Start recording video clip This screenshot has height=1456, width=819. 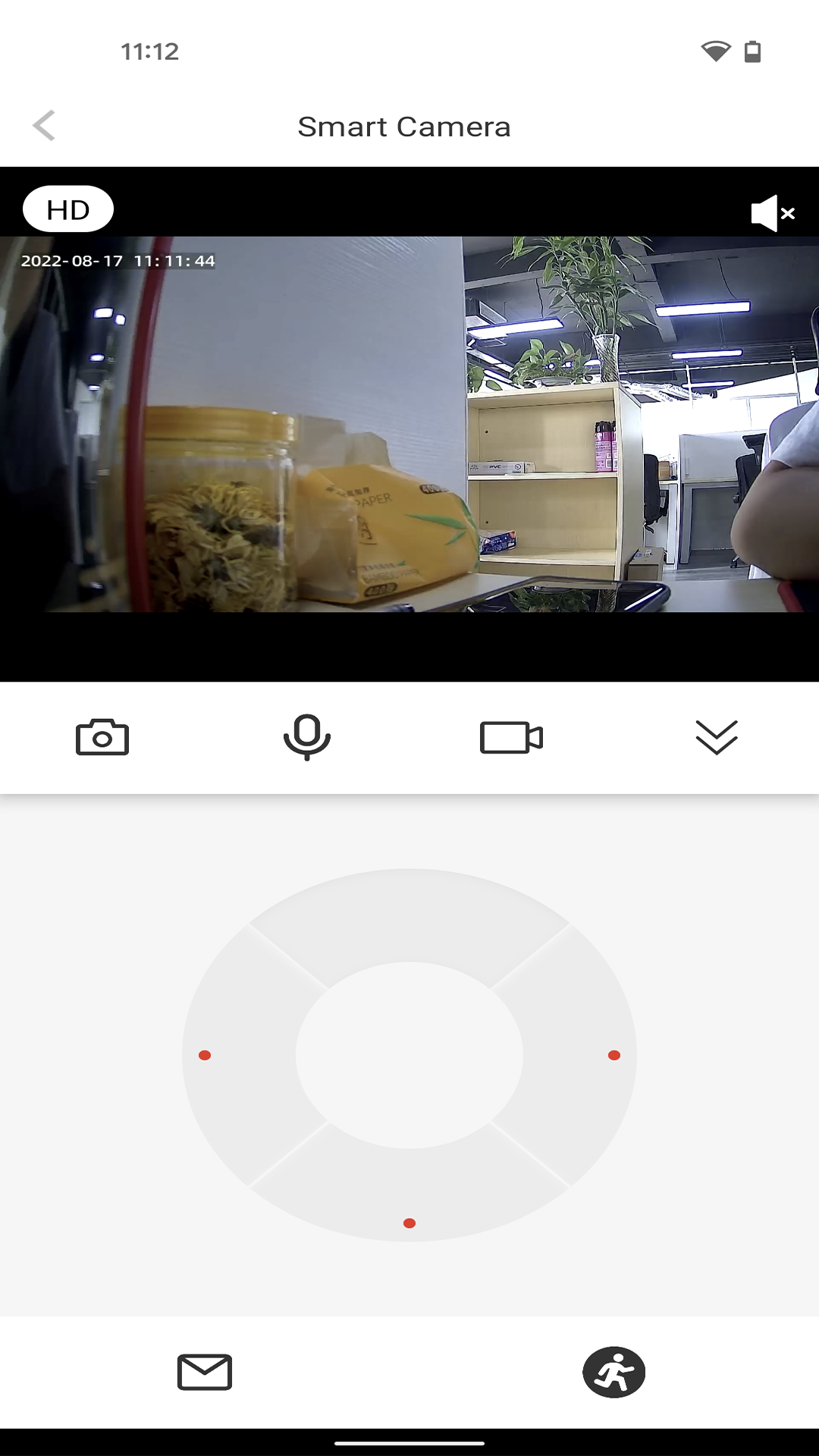[x=511, y=737]
